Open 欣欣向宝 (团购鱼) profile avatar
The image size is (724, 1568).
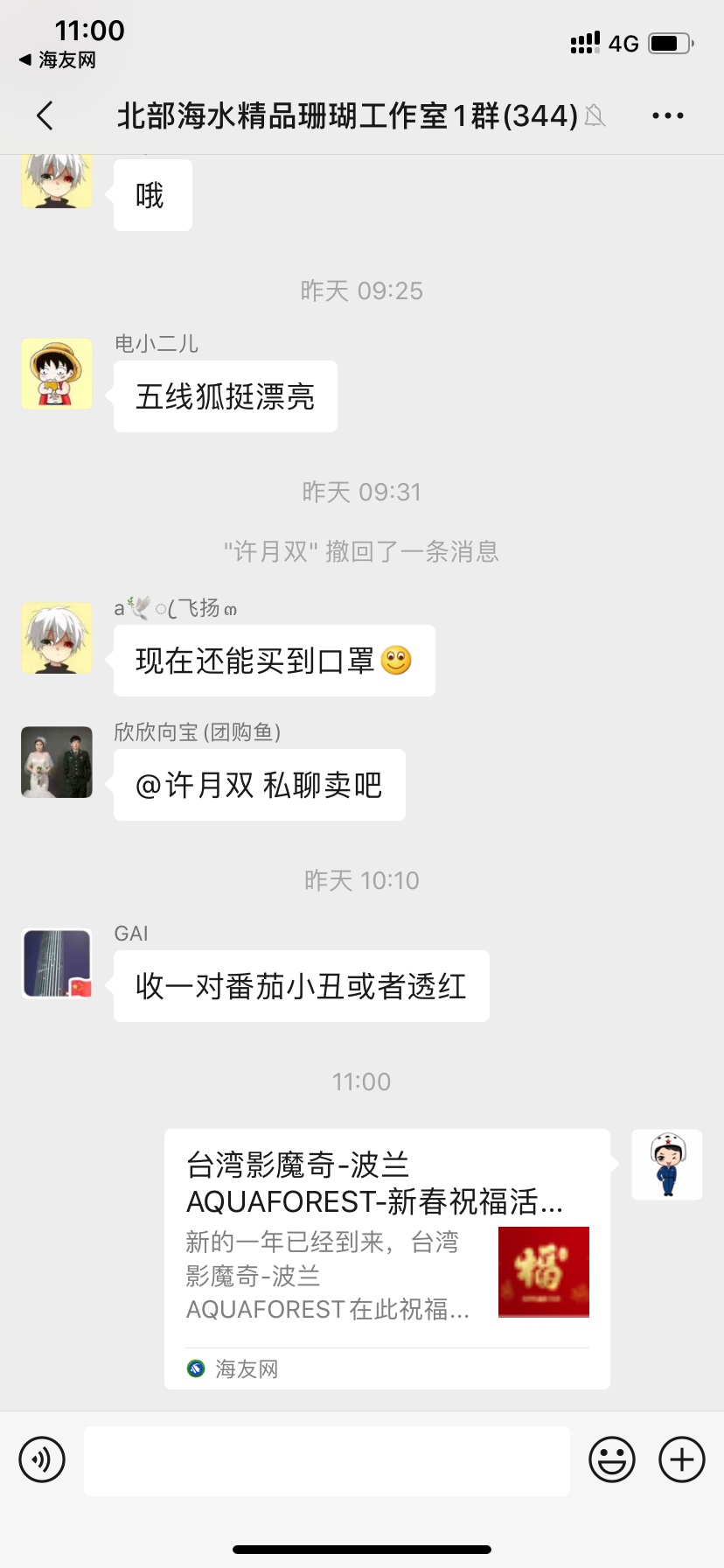coord(57,762)
